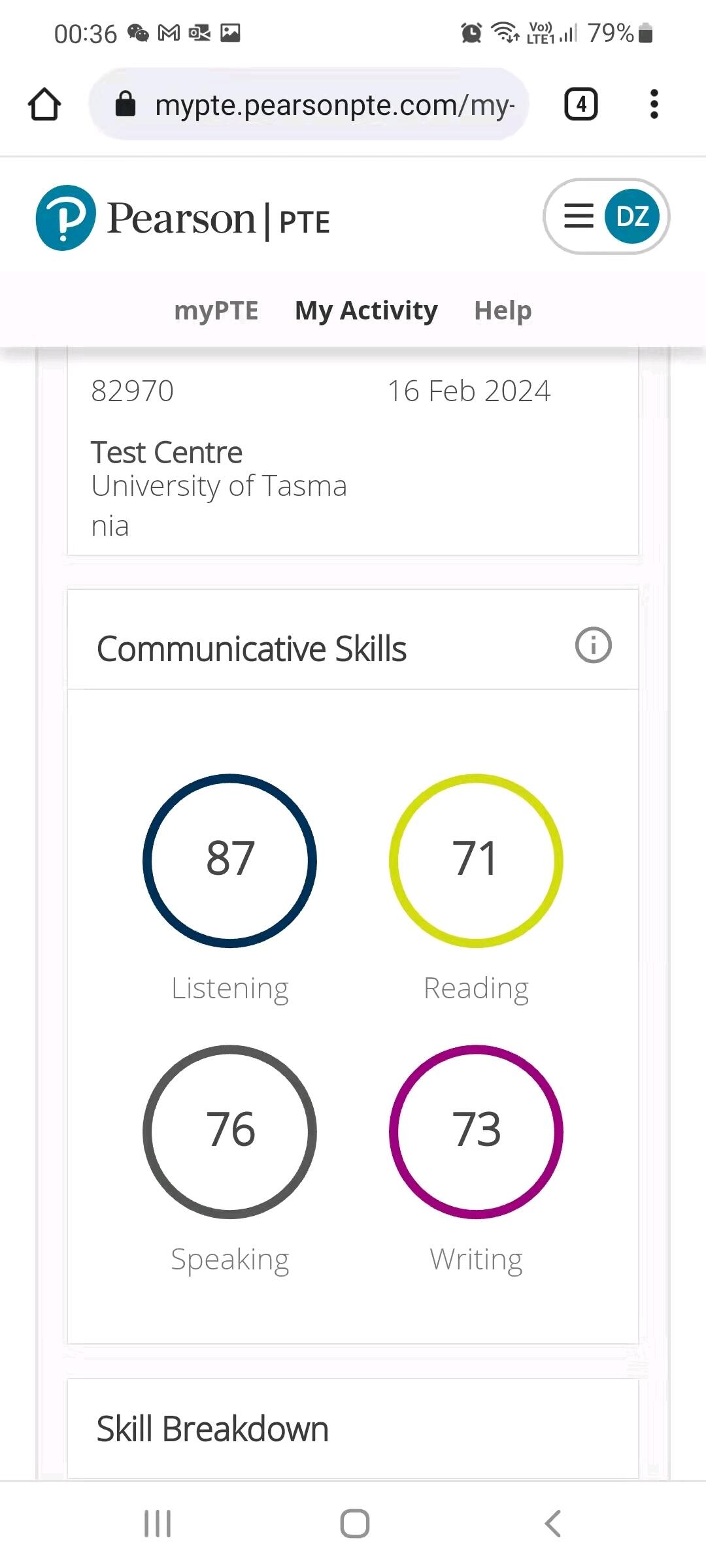Open recent apps from navigation bar
The image size is (706, 1568).
158,1524
